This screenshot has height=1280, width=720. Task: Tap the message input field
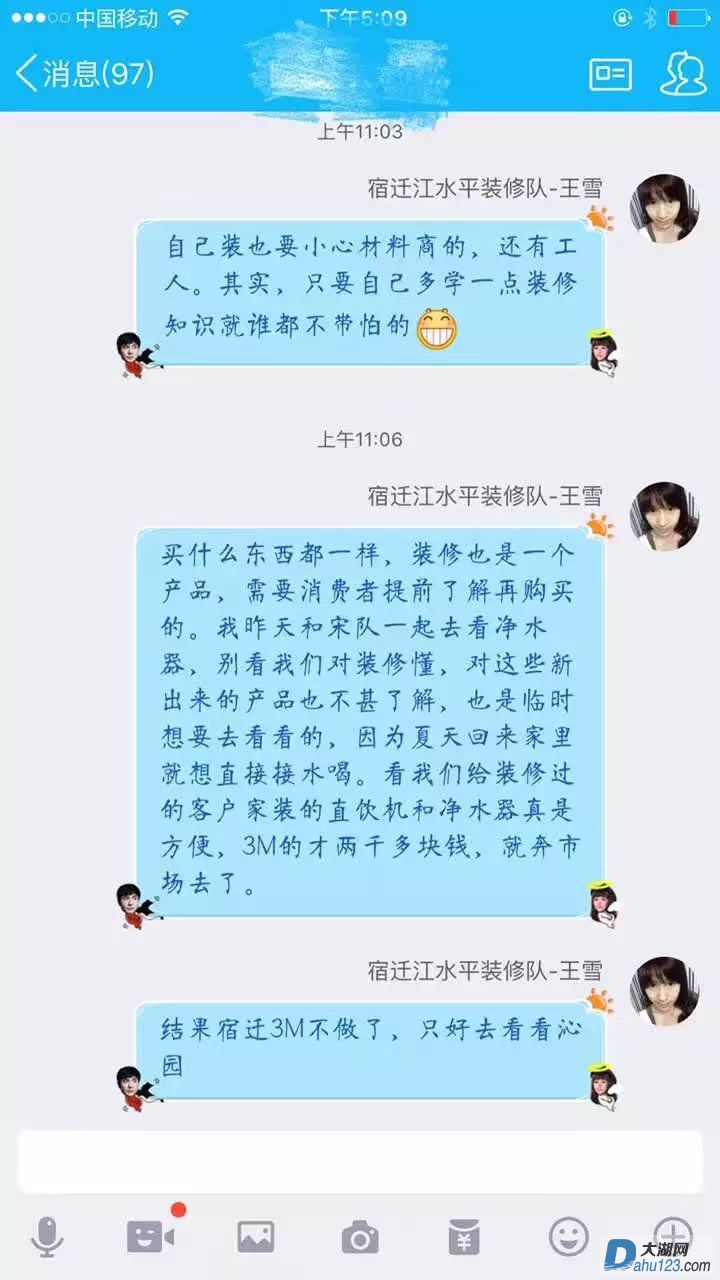pyautogui.click(x=360, y=1162)
